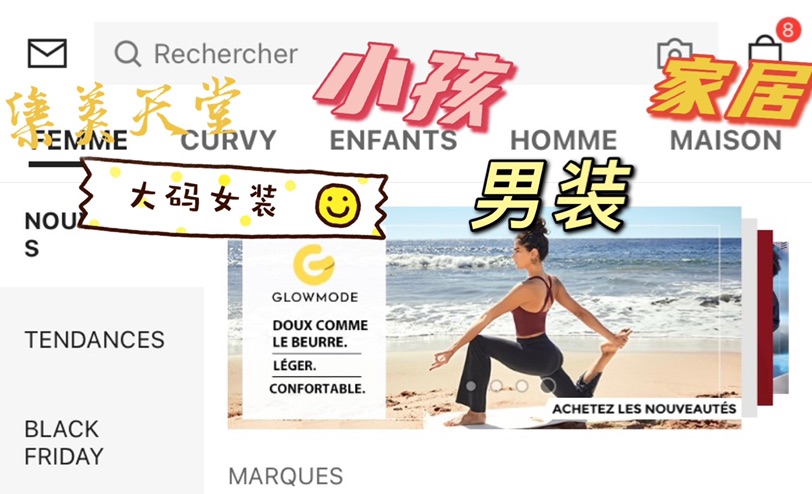Viewport: 812px width, 494px height.
Task: Switch to the HOMME tab
Action: tap(563, 141)
